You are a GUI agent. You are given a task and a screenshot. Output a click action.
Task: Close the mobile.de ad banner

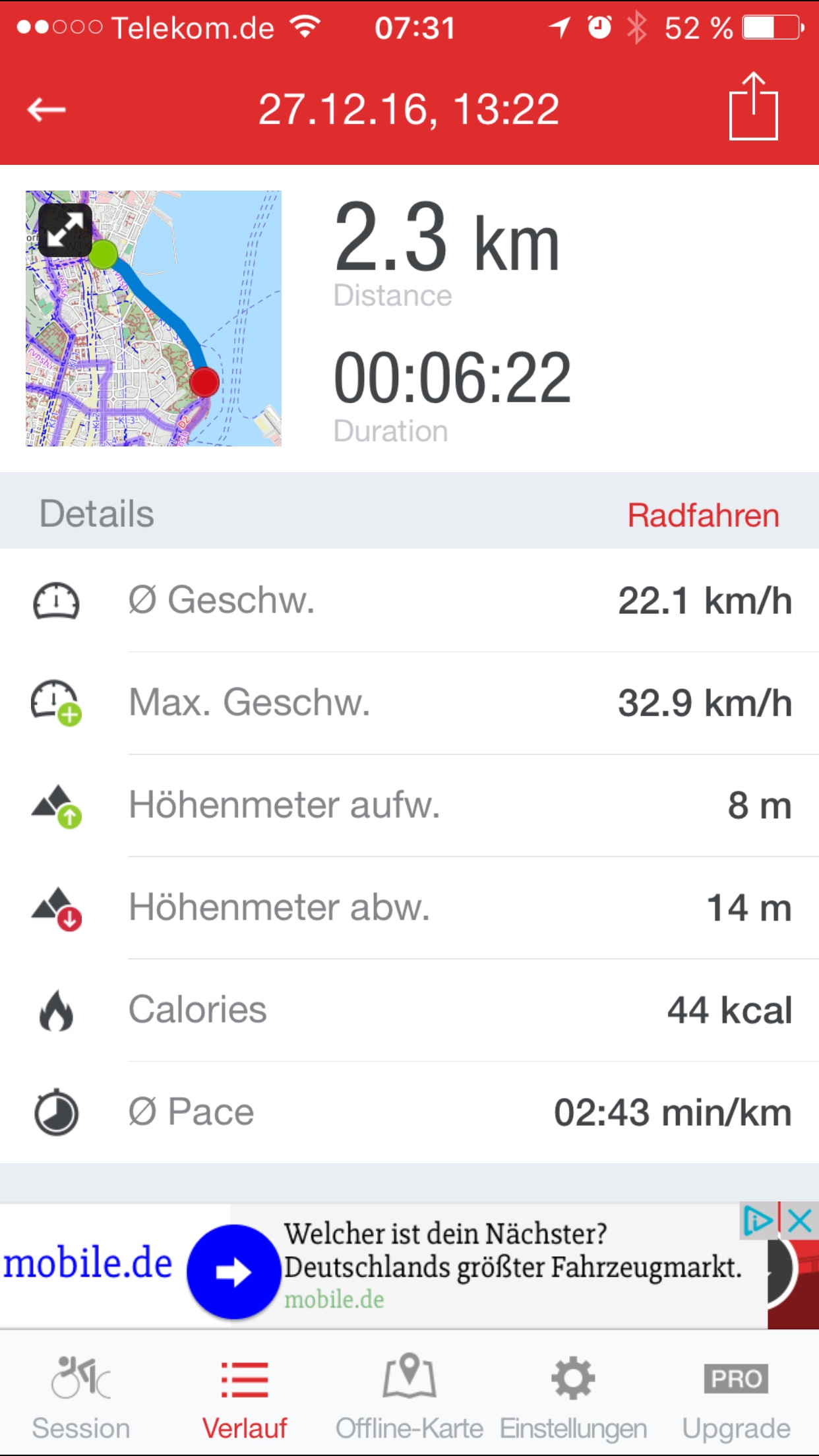tap(799, 1221)
